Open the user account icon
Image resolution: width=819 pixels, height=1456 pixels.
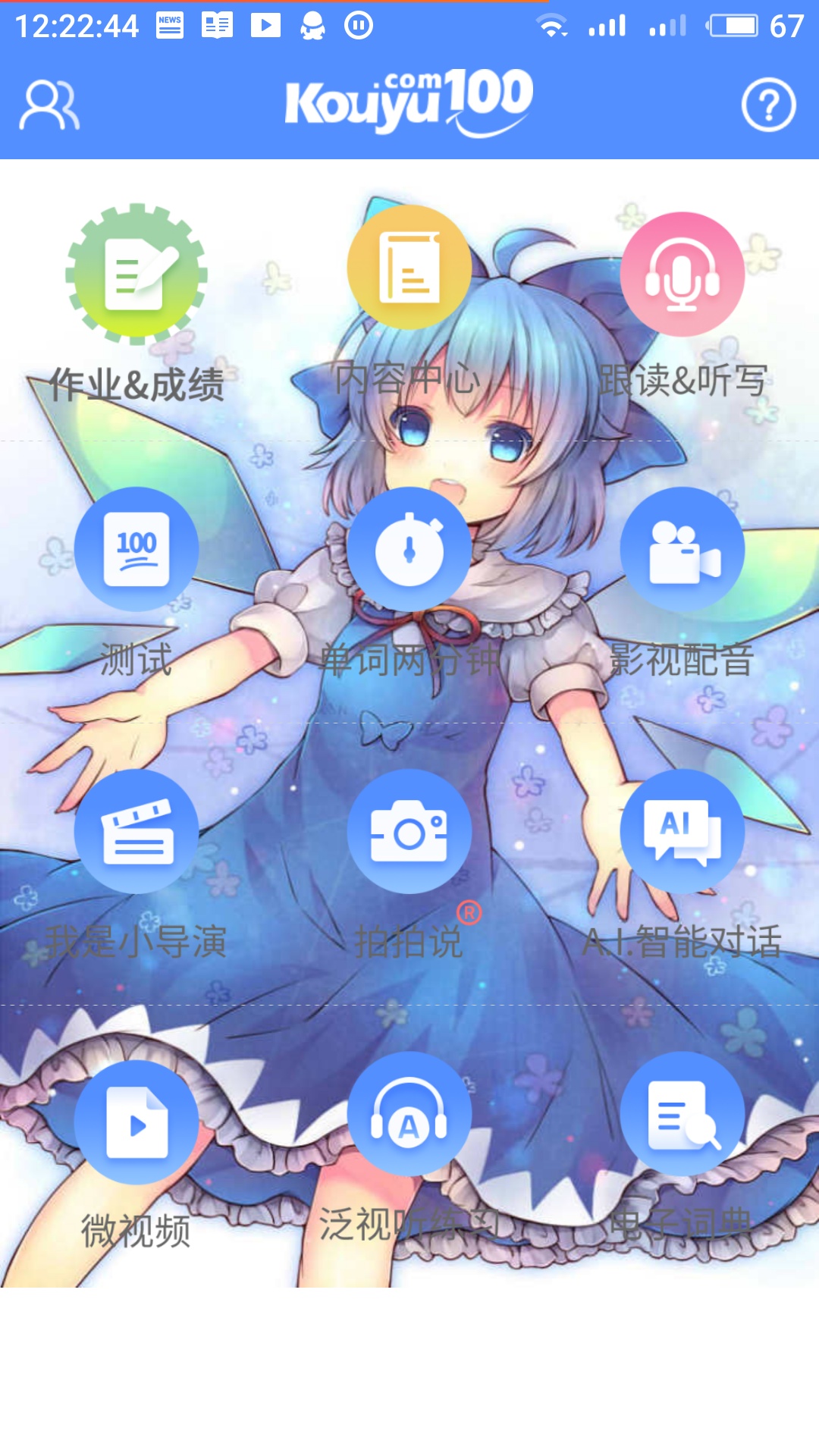(x=49, y=105)
